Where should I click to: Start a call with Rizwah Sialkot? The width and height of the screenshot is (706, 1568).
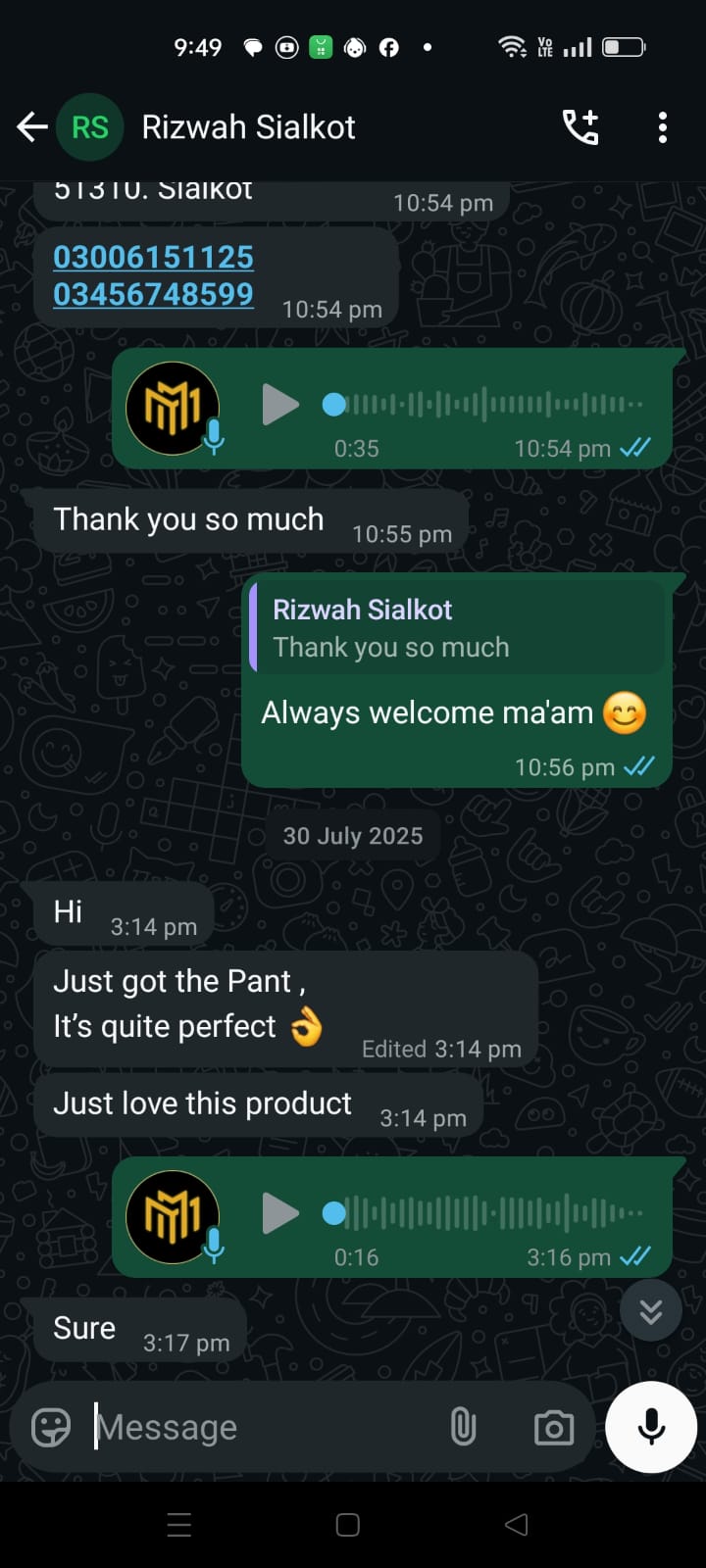[580, 127]
